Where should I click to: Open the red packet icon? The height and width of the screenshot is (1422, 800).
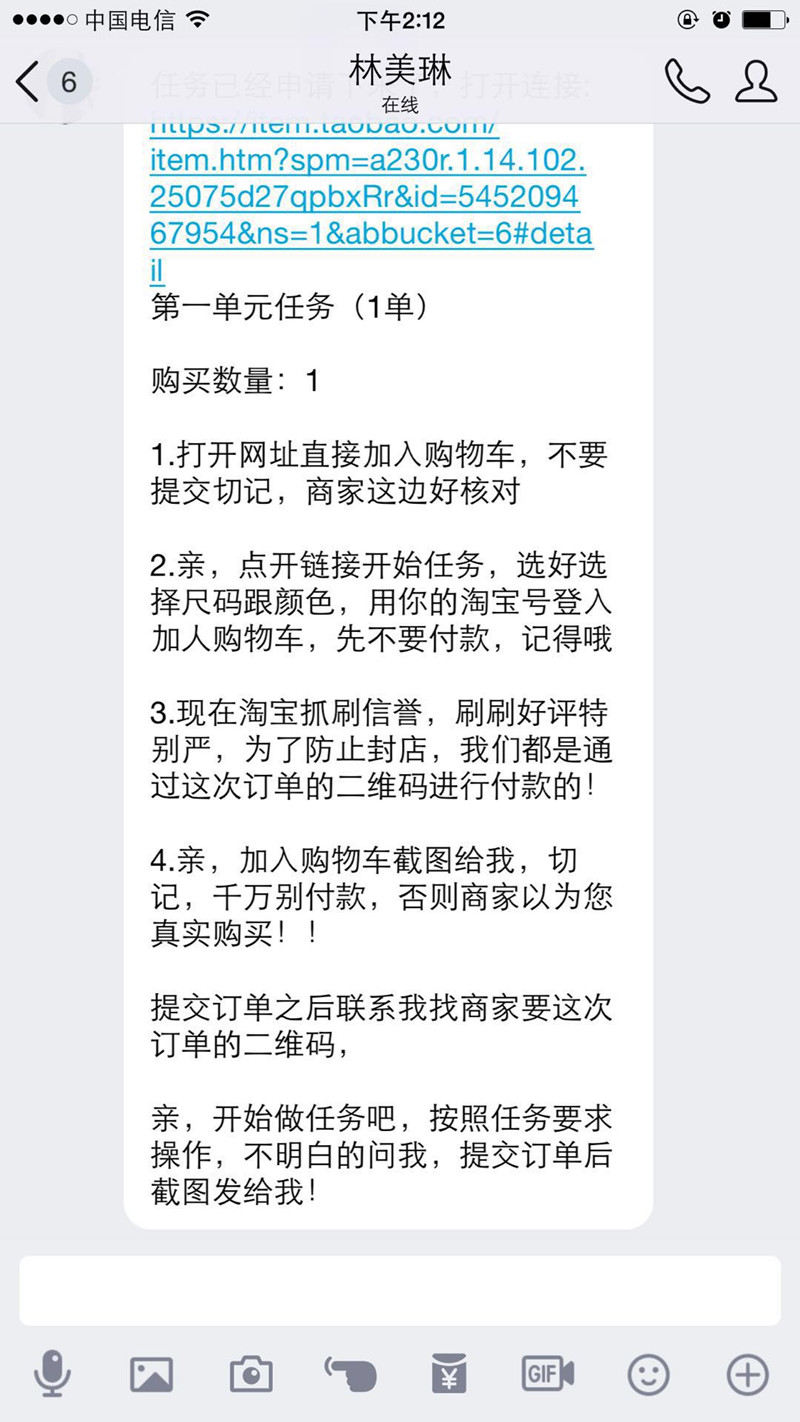(x=449, y=1375)
